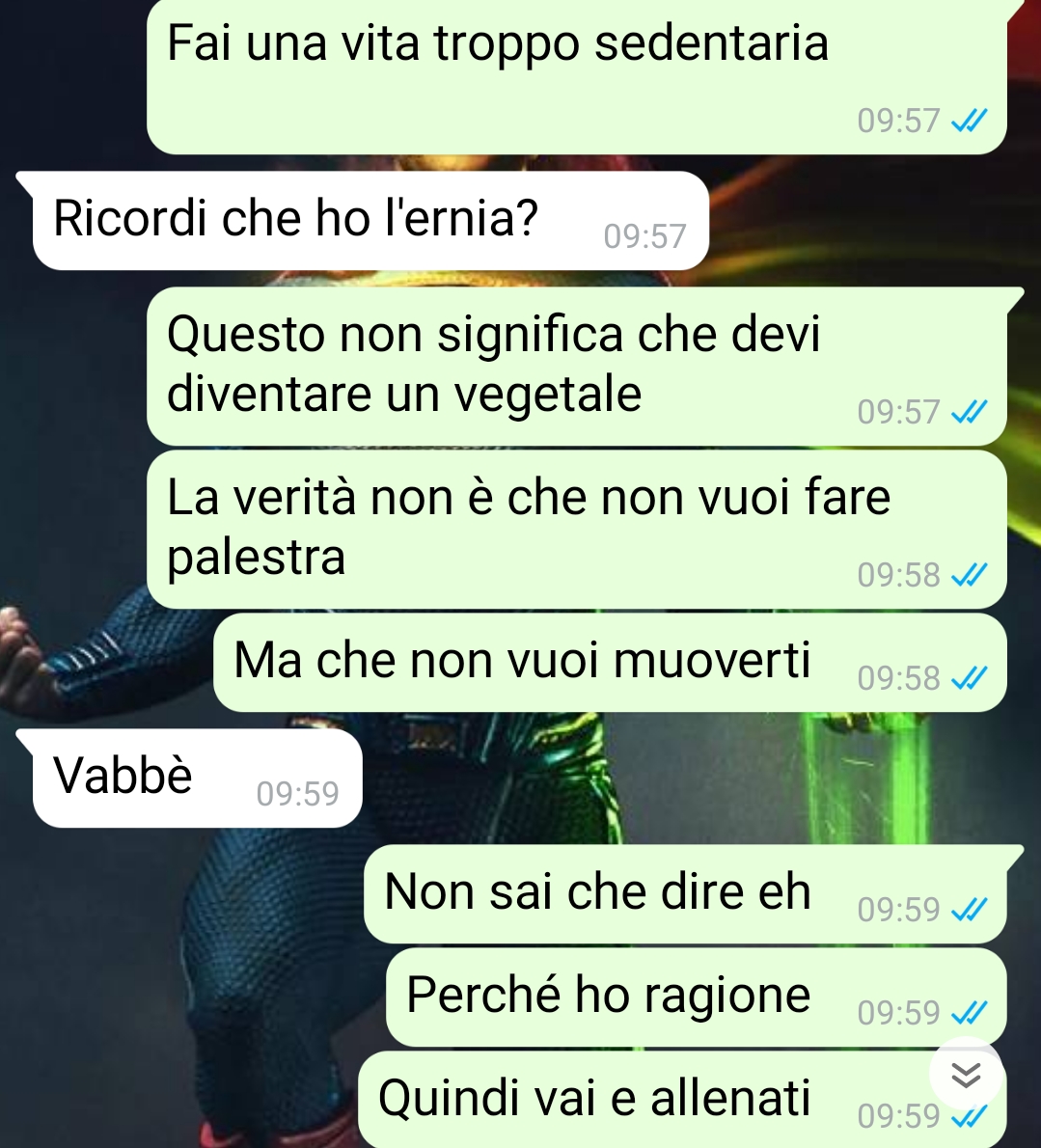Jump to the latest messages with the arrow button
This screenshot has width=1041, height=1148.
[966, 1075]
